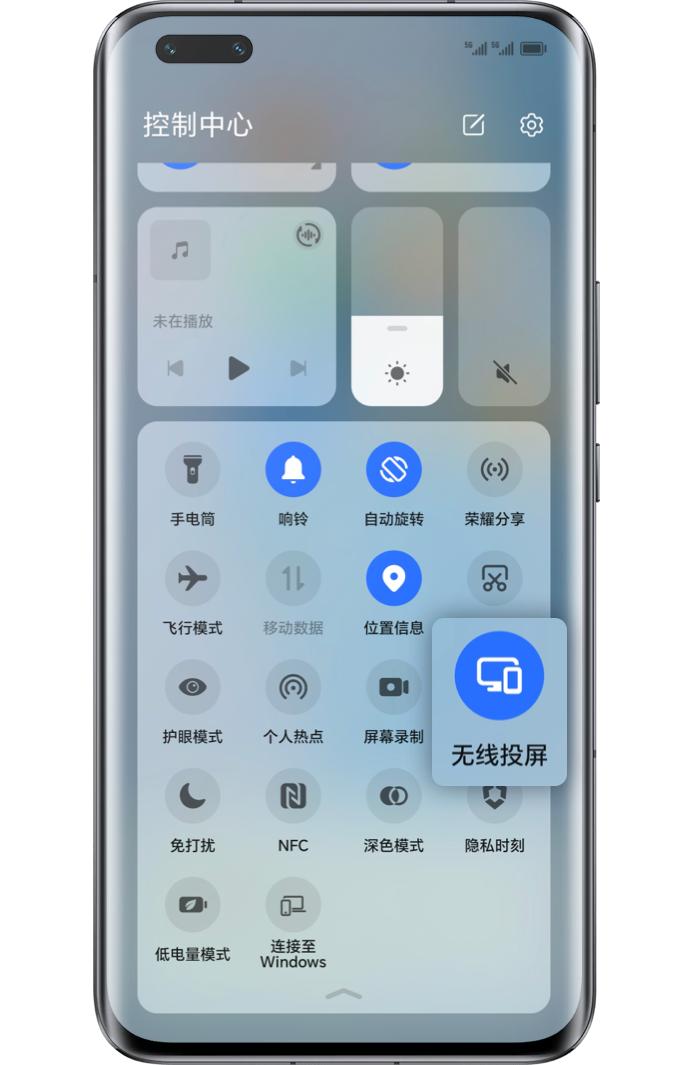Open control center settings gear
The height and width of the screenshot is (1065, 690).
click(x=531, y=125)
